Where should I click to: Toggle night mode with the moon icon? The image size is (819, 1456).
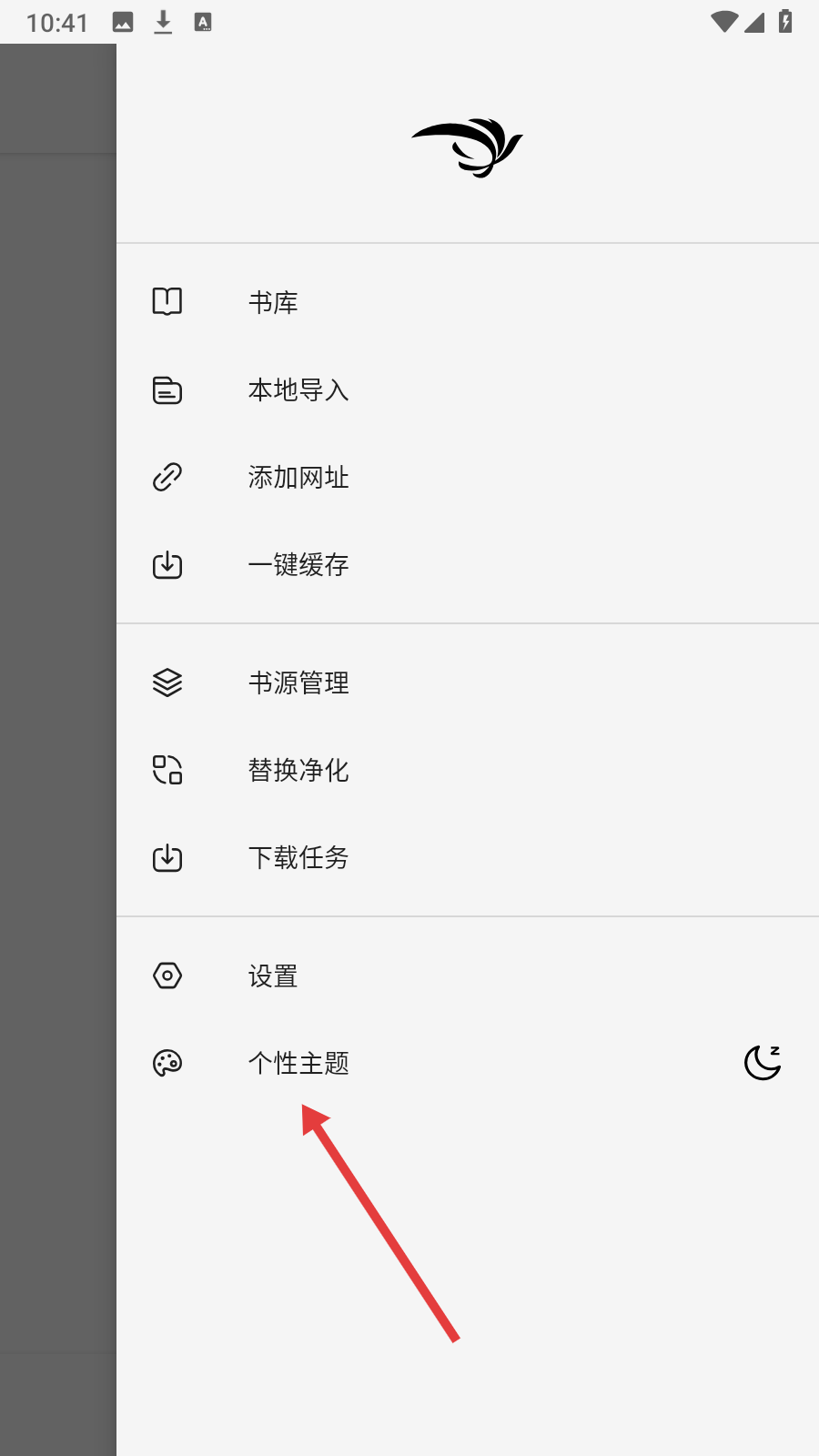pyautogui.click(x=763, y=1062)
